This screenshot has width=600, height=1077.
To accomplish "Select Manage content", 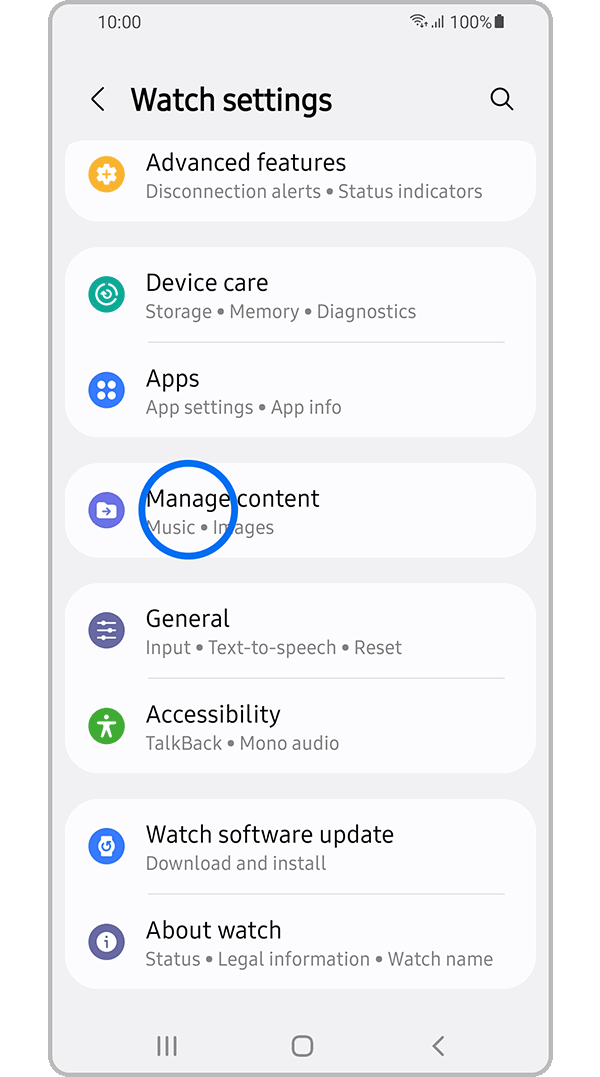I will 300,511.
